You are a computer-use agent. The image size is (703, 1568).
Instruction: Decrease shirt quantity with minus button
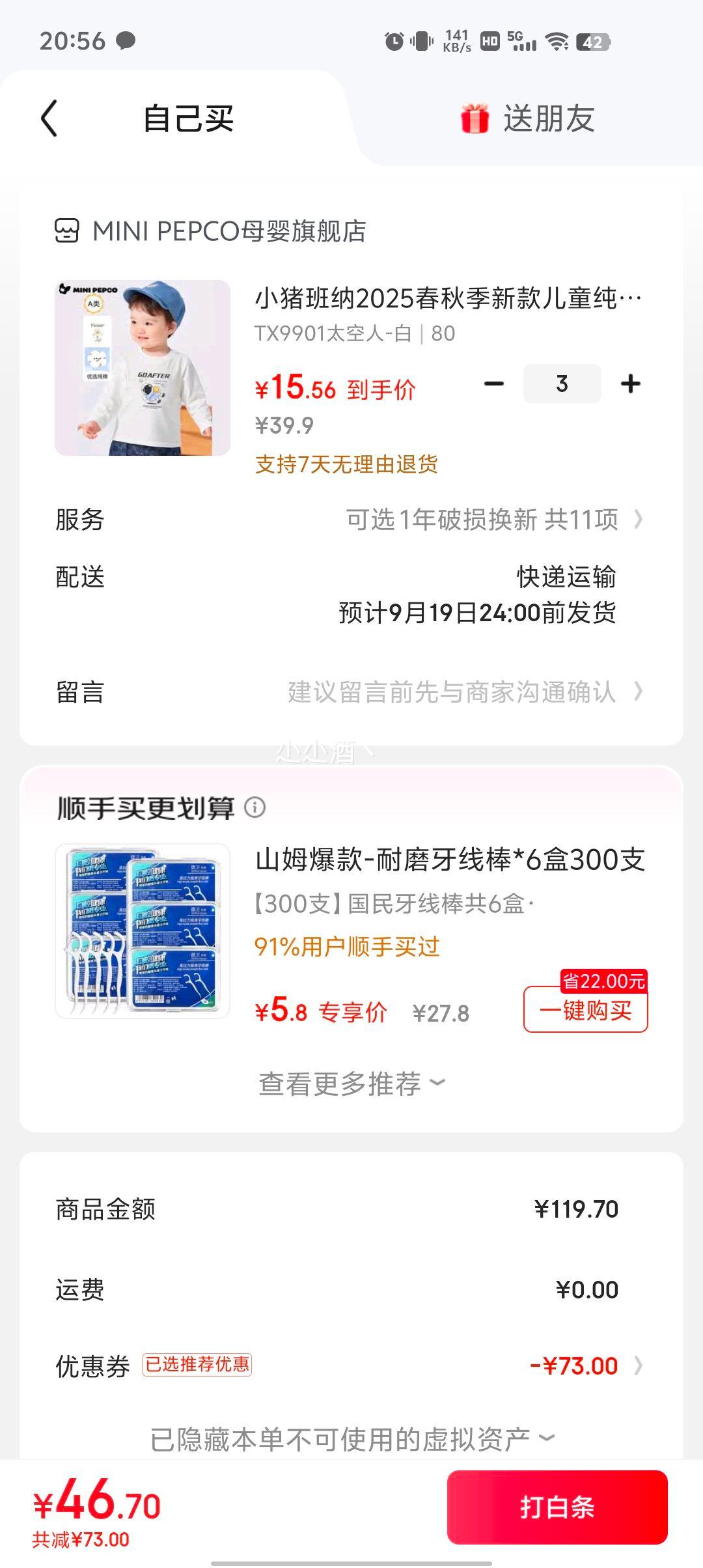tap(494, 384)
